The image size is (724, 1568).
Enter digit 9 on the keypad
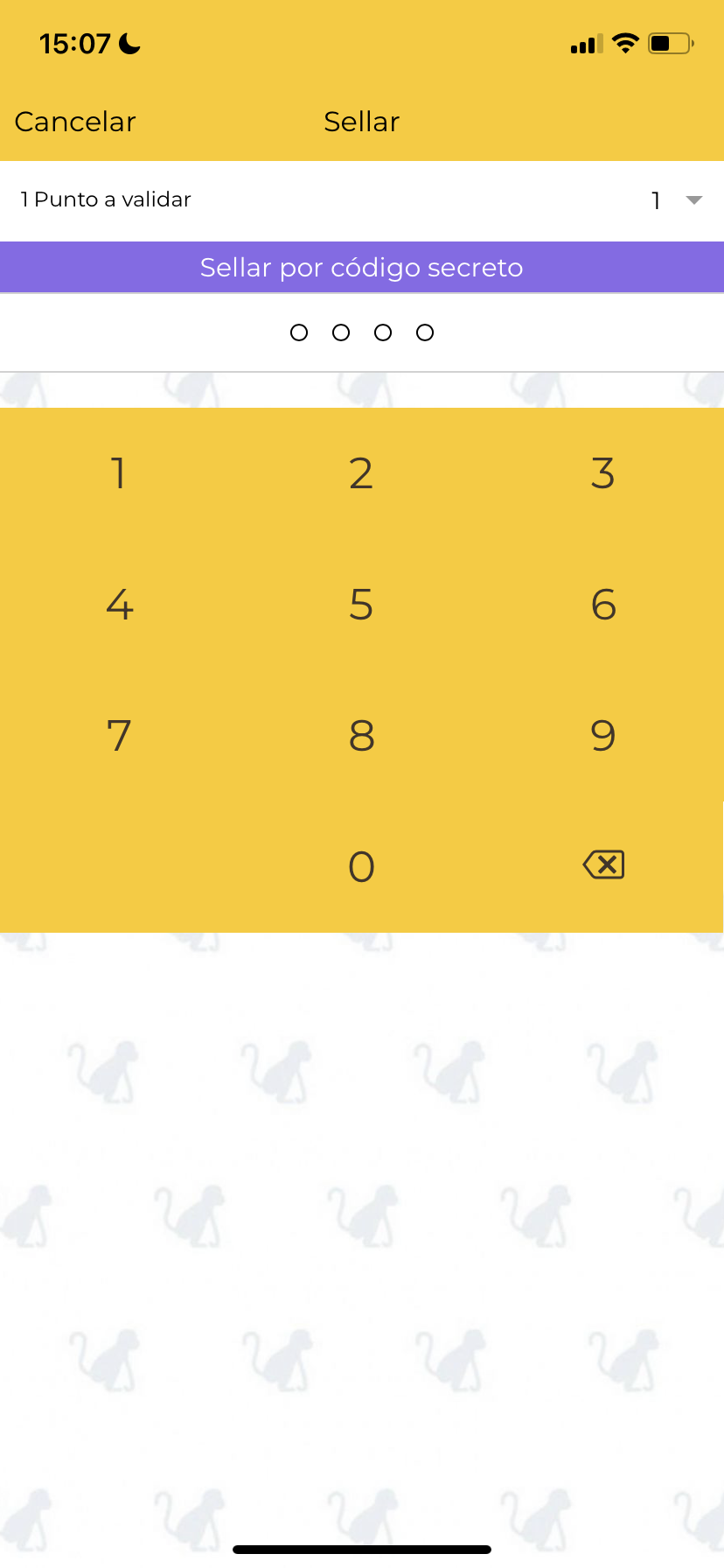(603, 736)
